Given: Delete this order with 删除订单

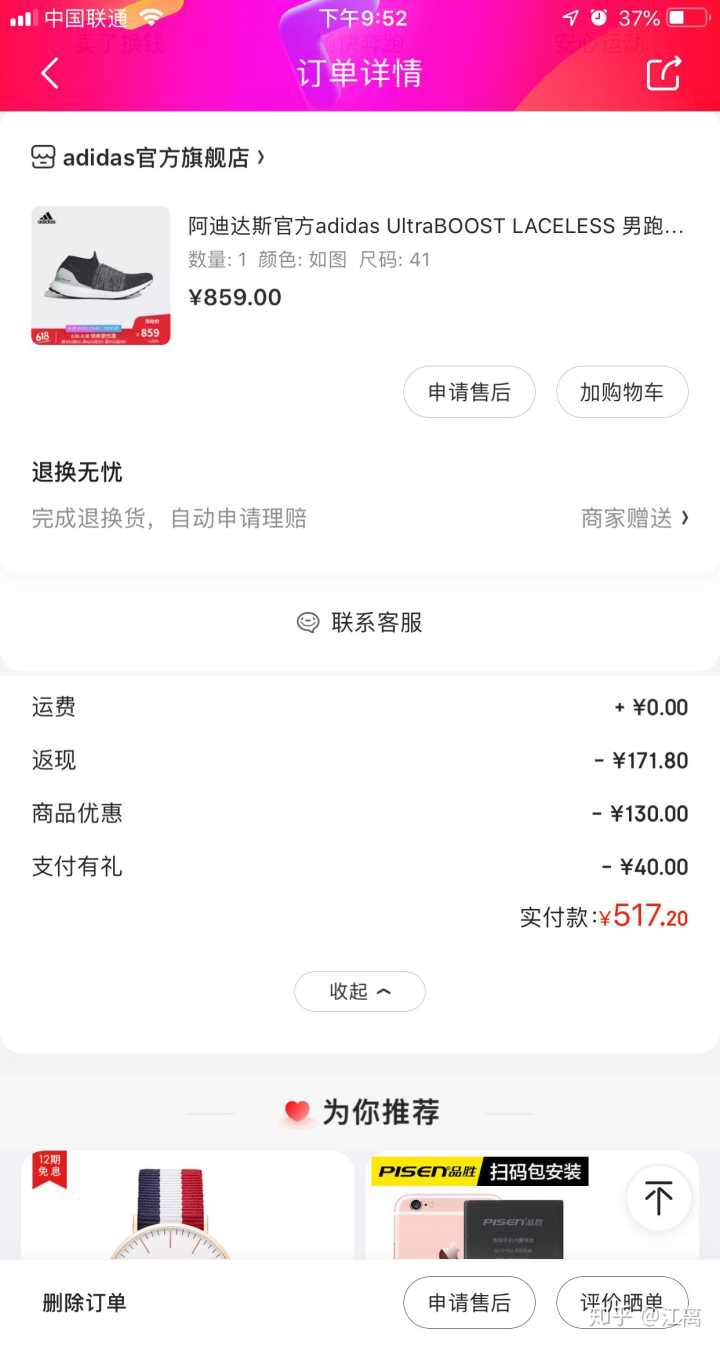Looking at the screenshot, I should 84,1303.
